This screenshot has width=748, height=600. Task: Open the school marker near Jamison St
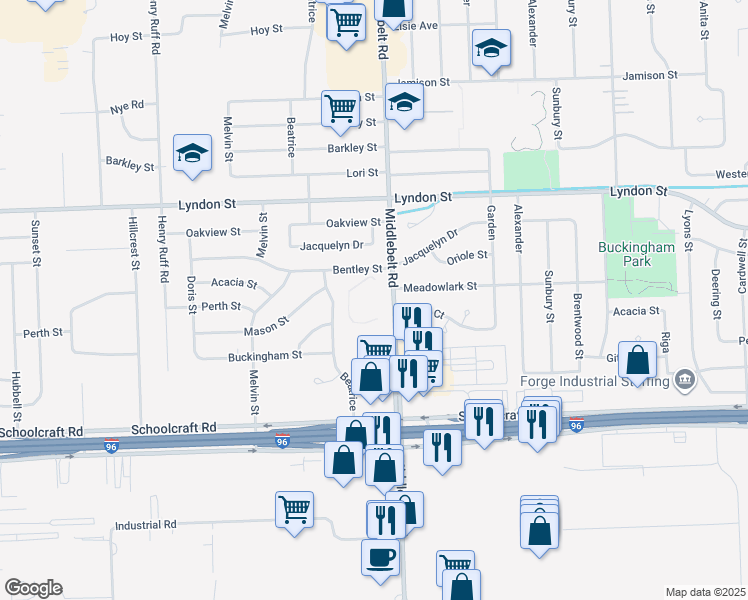(491, 49)
